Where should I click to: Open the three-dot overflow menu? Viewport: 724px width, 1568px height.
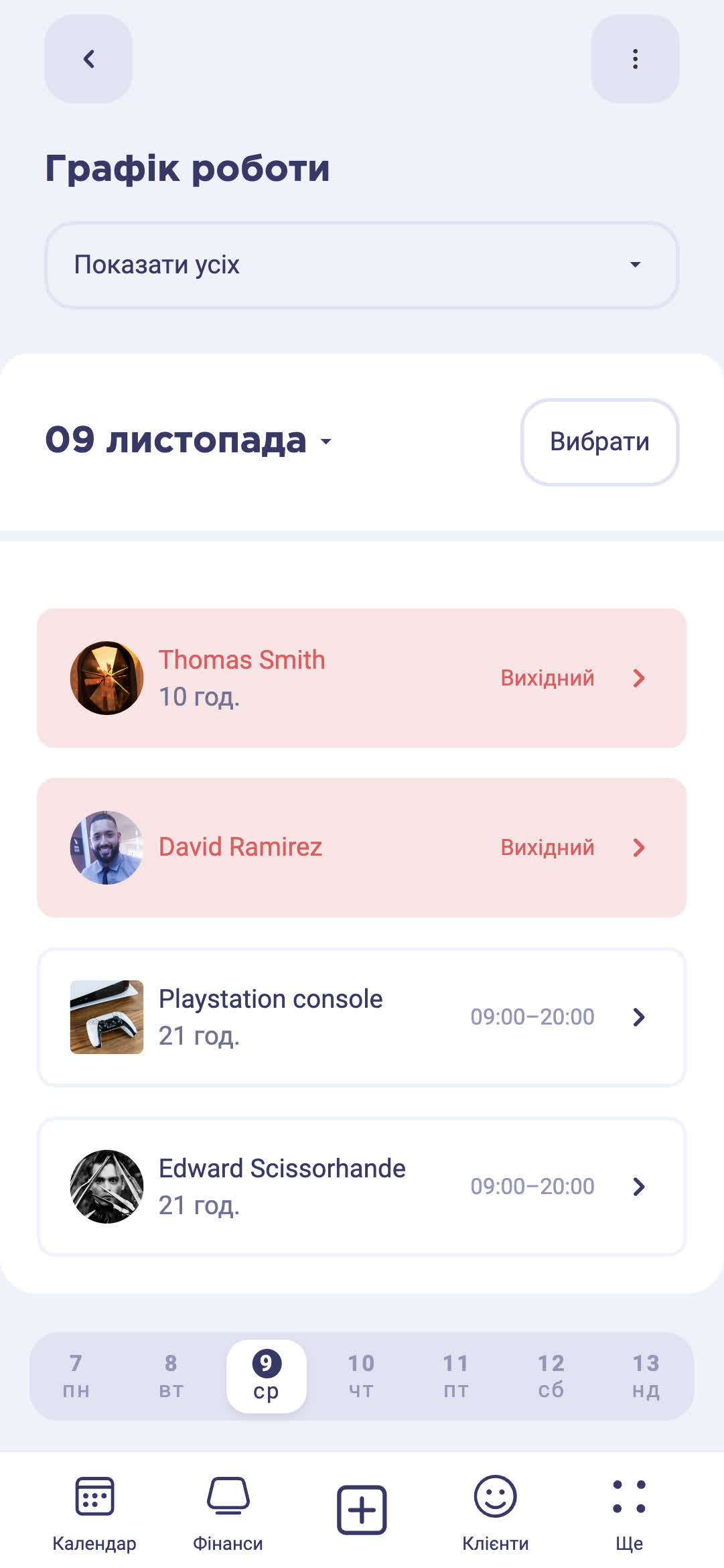[x=635, y=59]
